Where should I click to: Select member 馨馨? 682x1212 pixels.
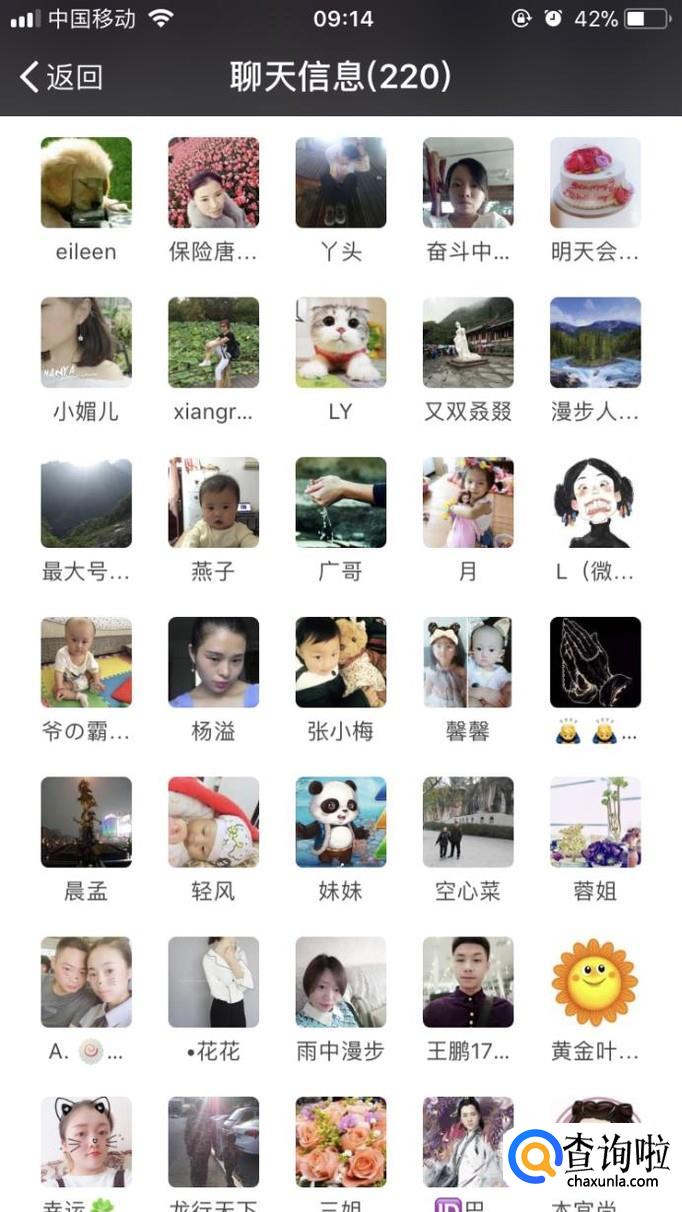pyautogui.click(x=468, y=663)
